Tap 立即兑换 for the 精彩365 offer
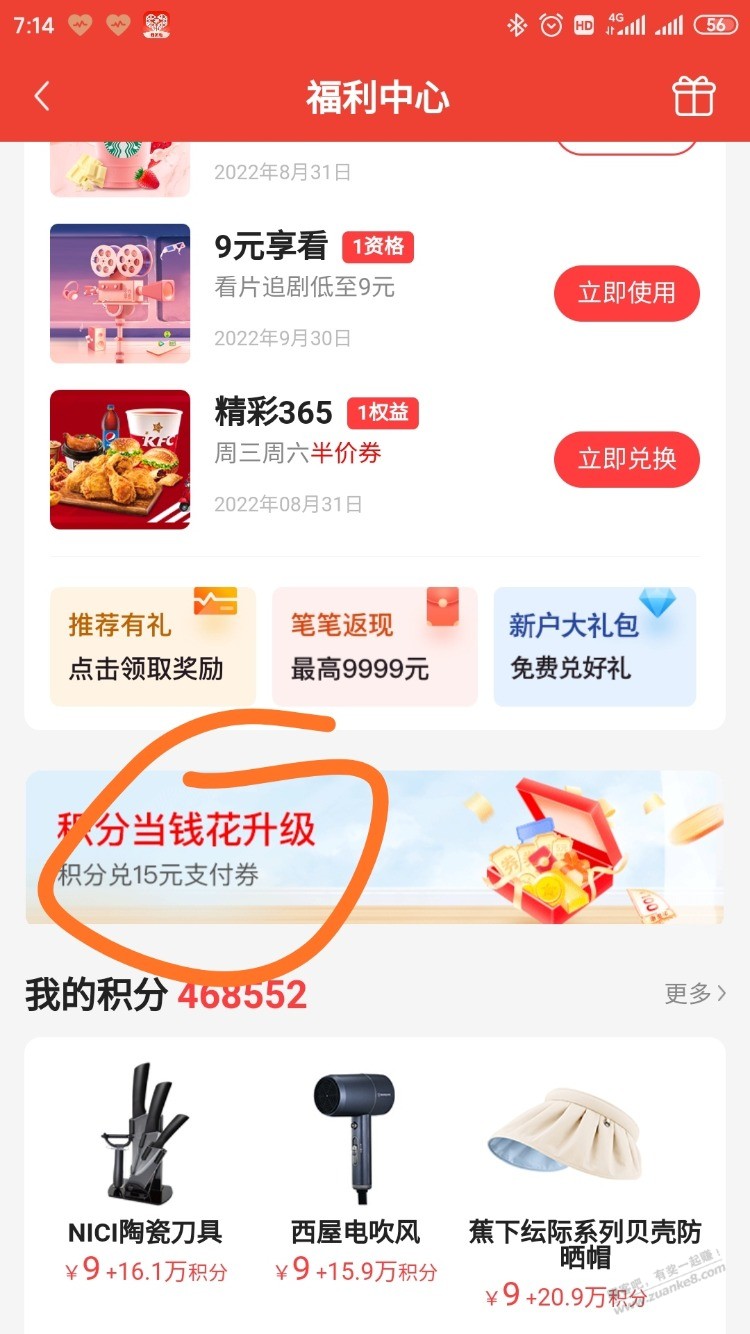The image size is (750, 1334). coord(626,459)
